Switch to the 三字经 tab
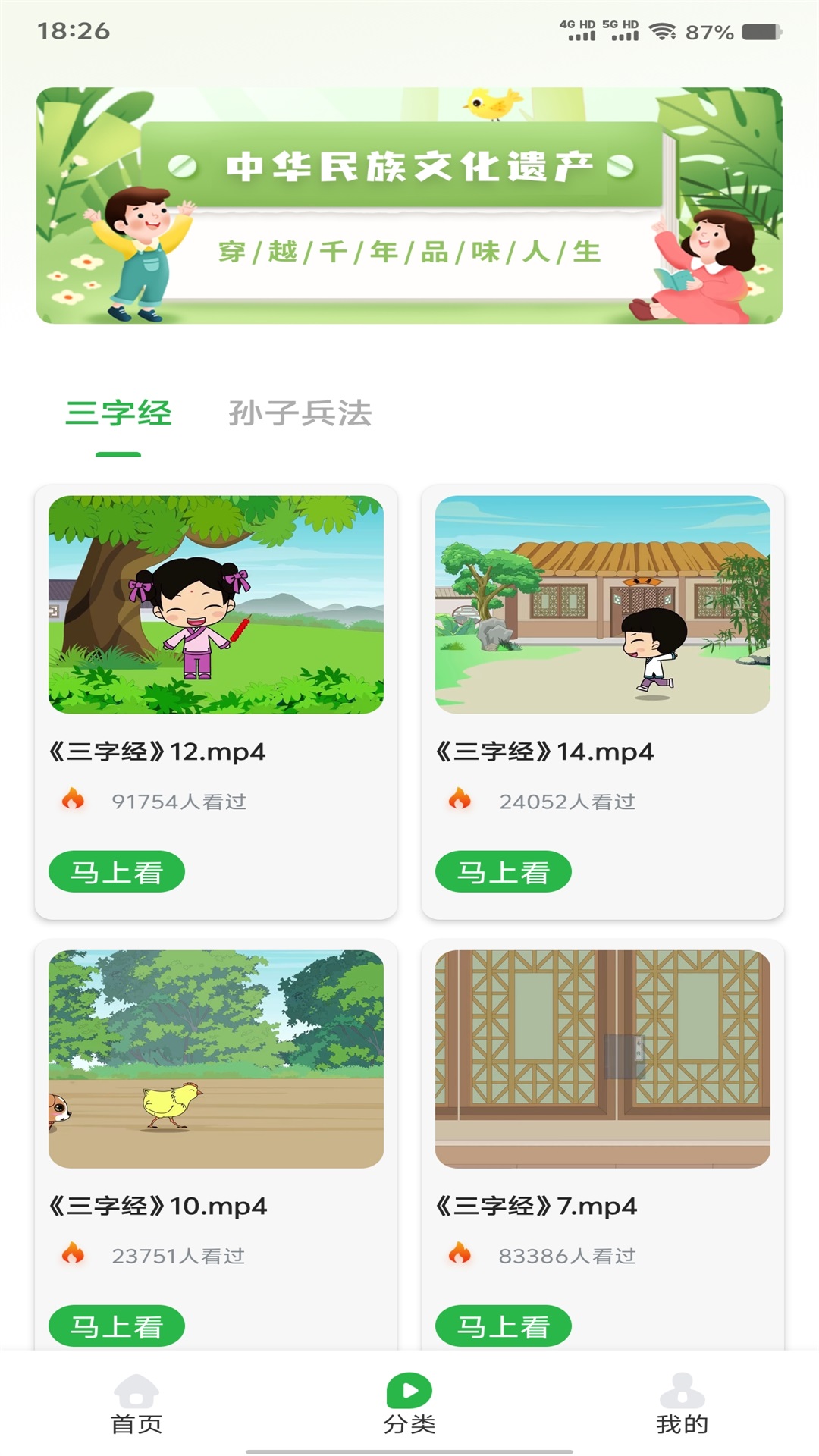 coord(118,414)
